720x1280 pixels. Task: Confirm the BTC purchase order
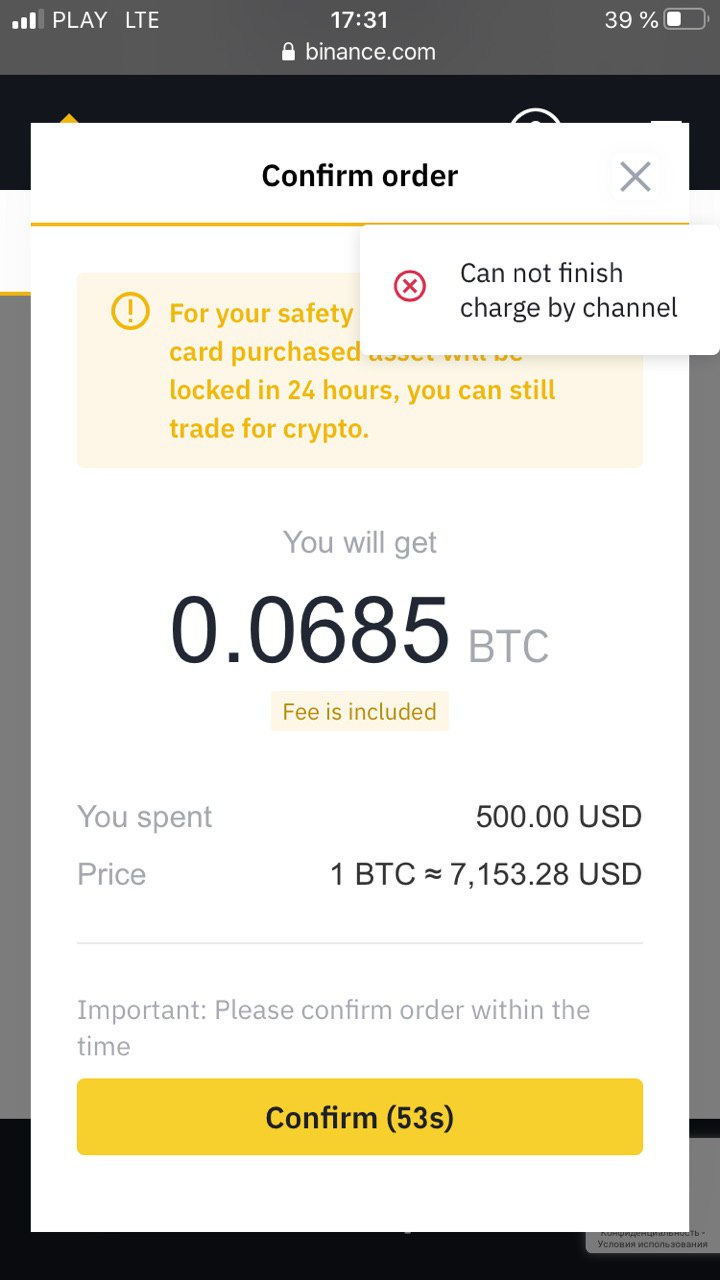[360, 1117]
